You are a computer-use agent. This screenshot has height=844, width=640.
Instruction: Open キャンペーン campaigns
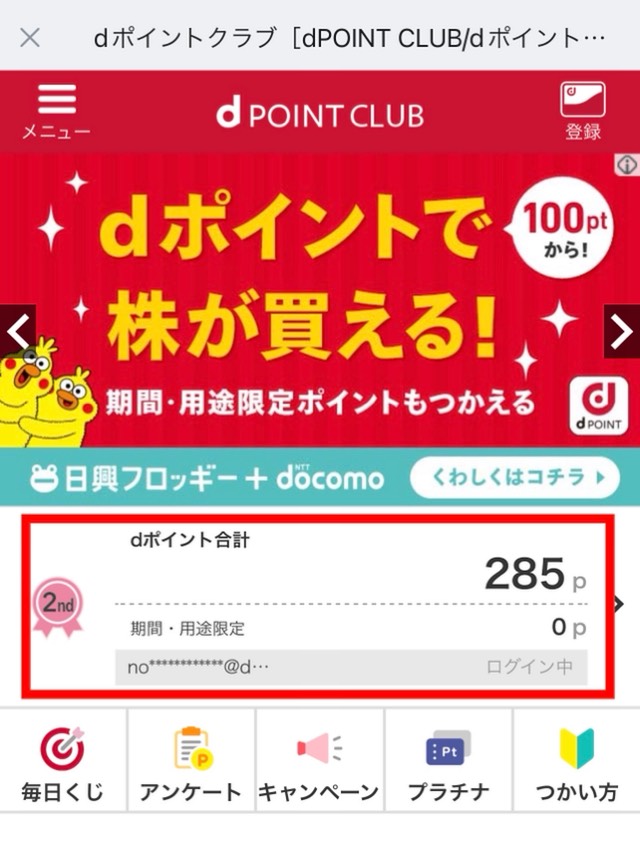pos(319,765)
